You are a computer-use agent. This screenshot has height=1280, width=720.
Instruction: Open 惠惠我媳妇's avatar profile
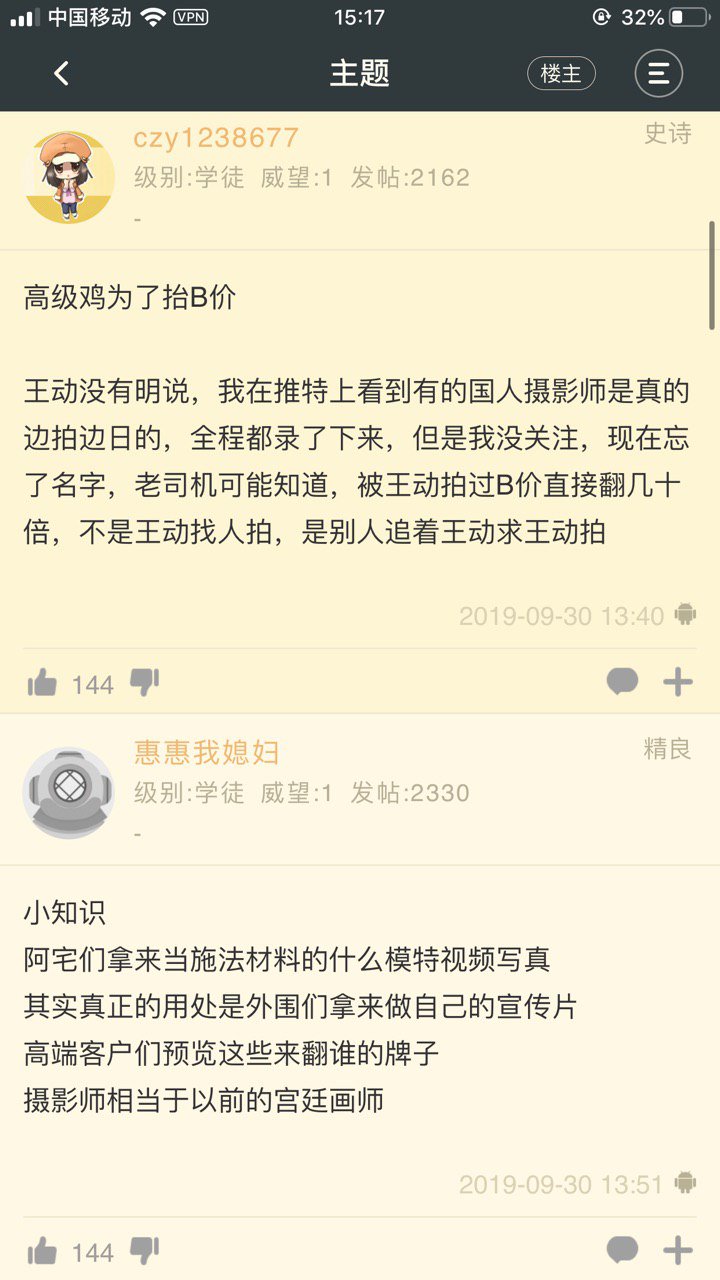[x=68, y=792]
